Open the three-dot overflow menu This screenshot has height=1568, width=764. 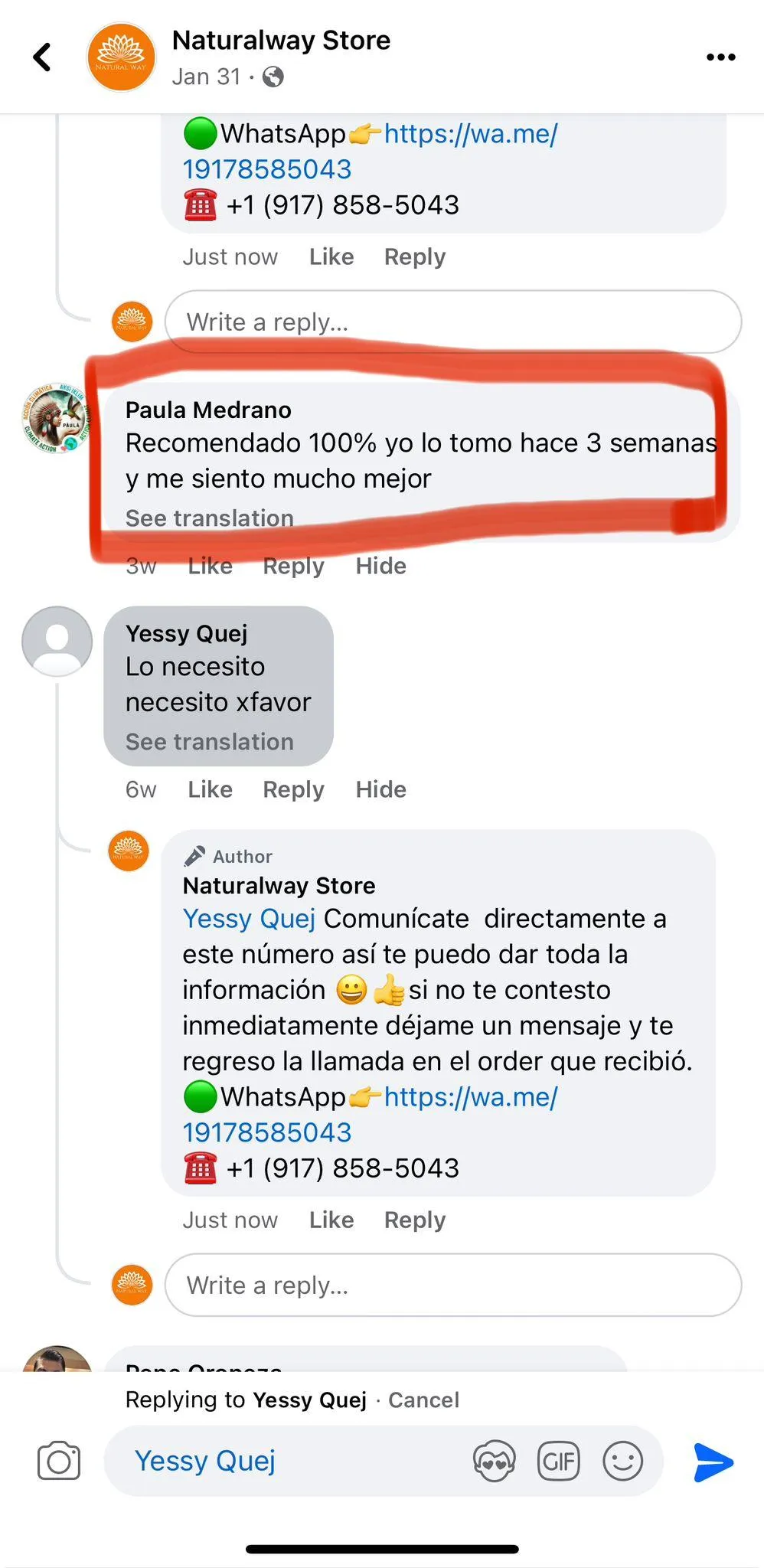click(x=720, y=57)
